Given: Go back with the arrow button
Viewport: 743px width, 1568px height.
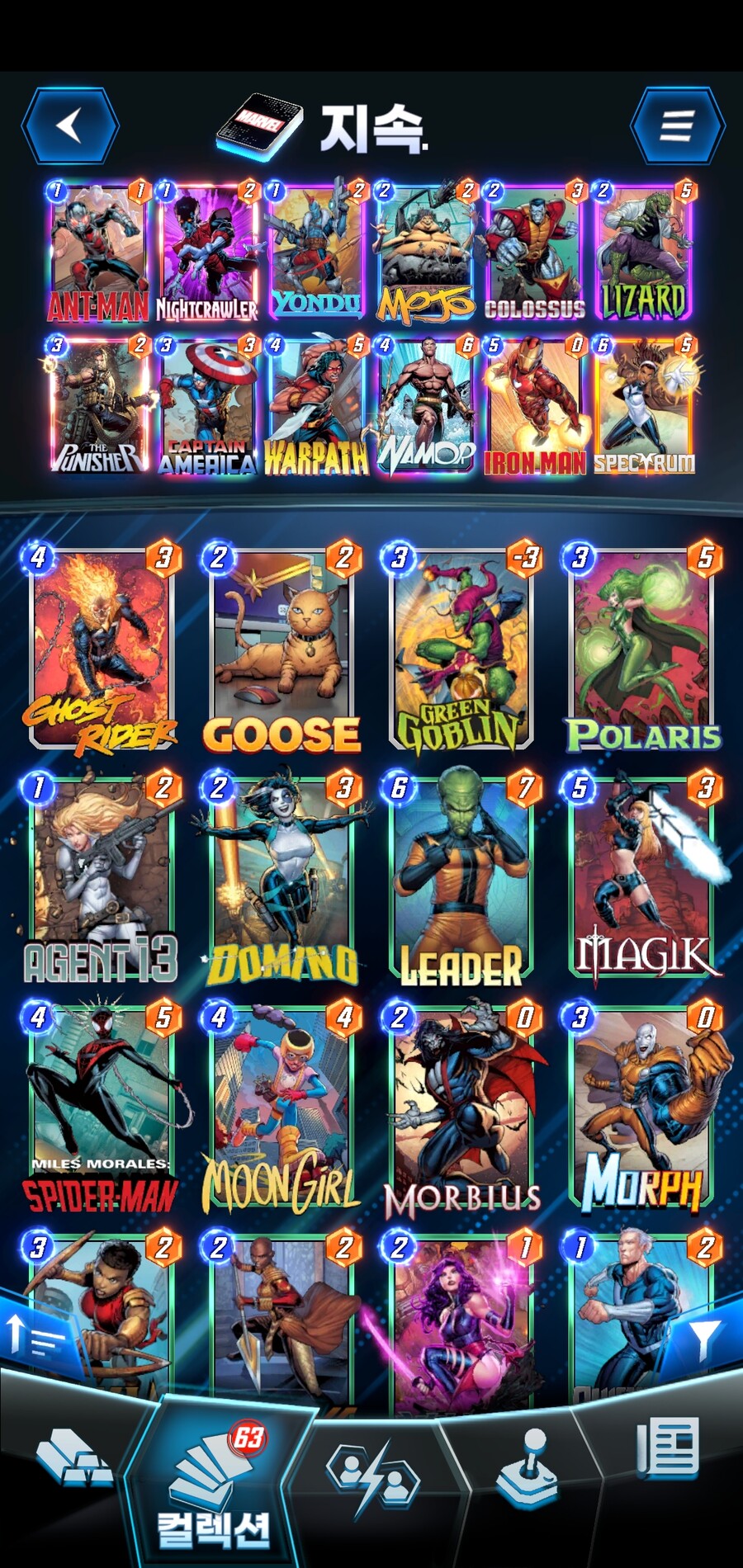Looking at the screenshot, I should pos(70,126).
